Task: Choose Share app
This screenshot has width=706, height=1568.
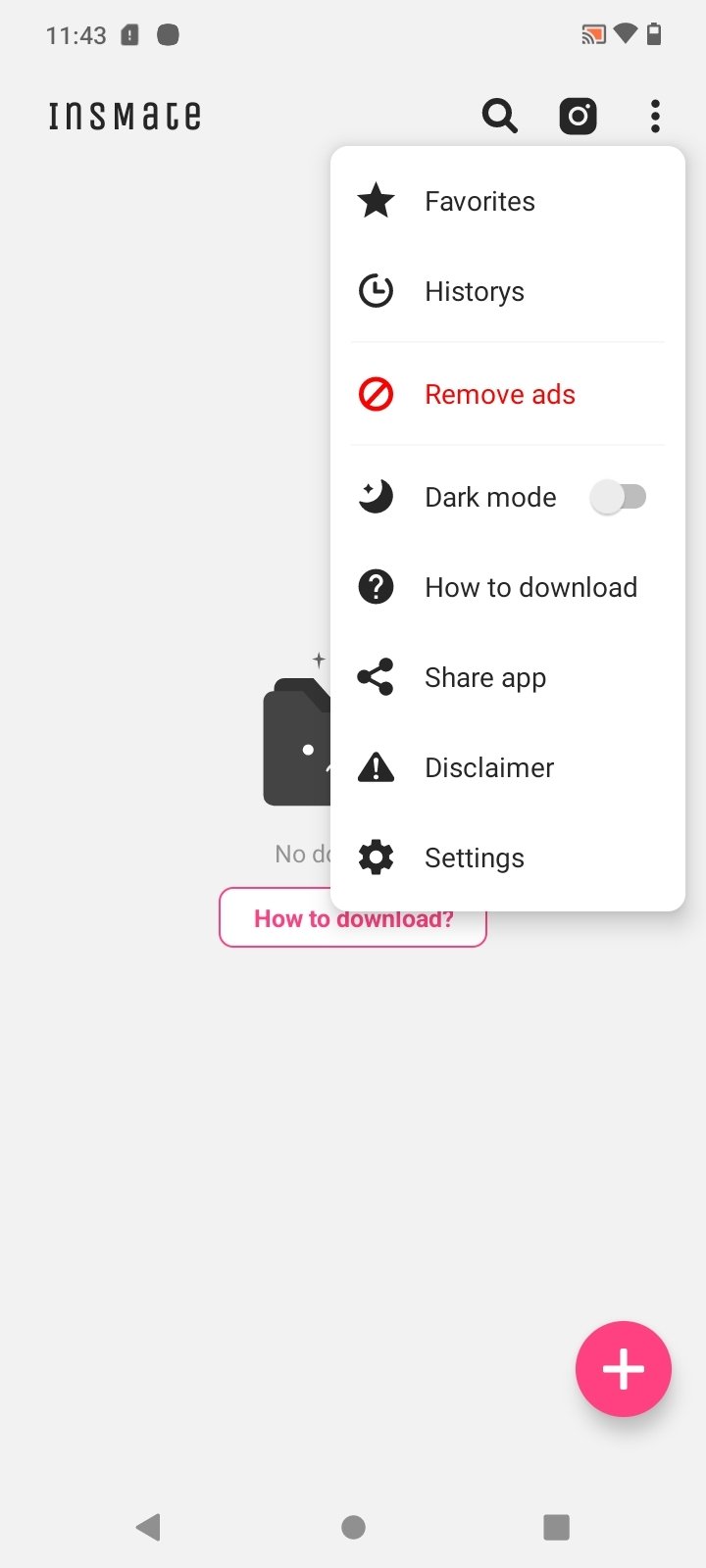Action: (508, 677)
